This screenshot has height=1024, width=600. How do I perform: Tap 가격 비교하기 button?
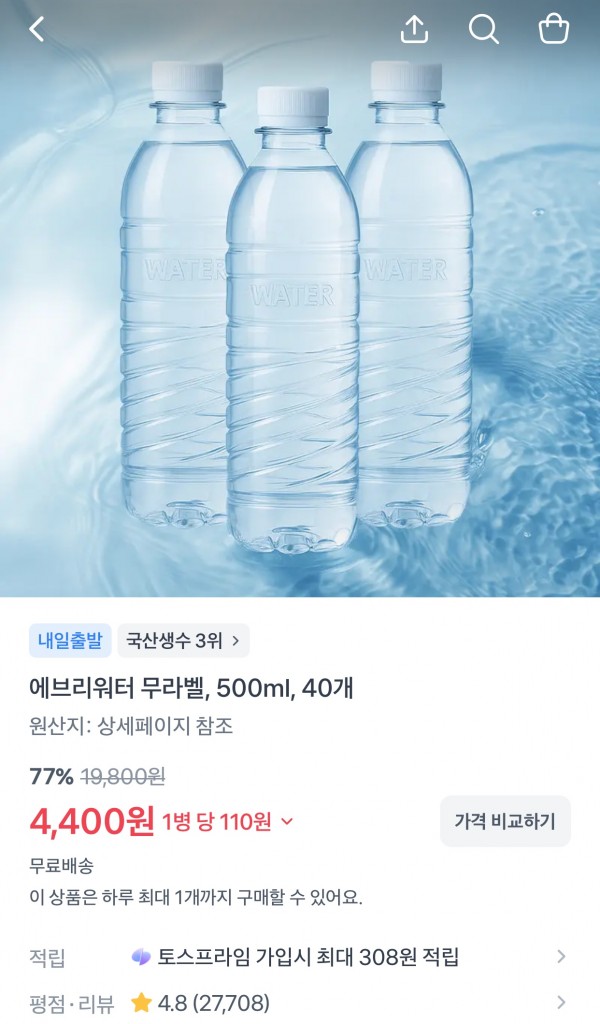tap(505, 822)
